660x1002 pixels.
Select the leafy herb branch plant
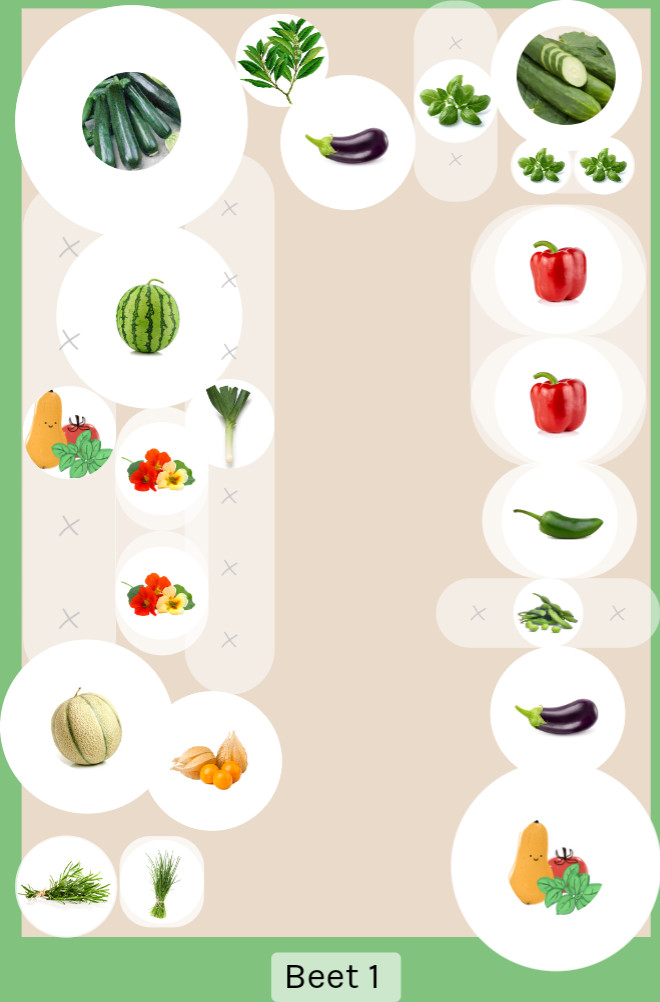click(282, 60)
